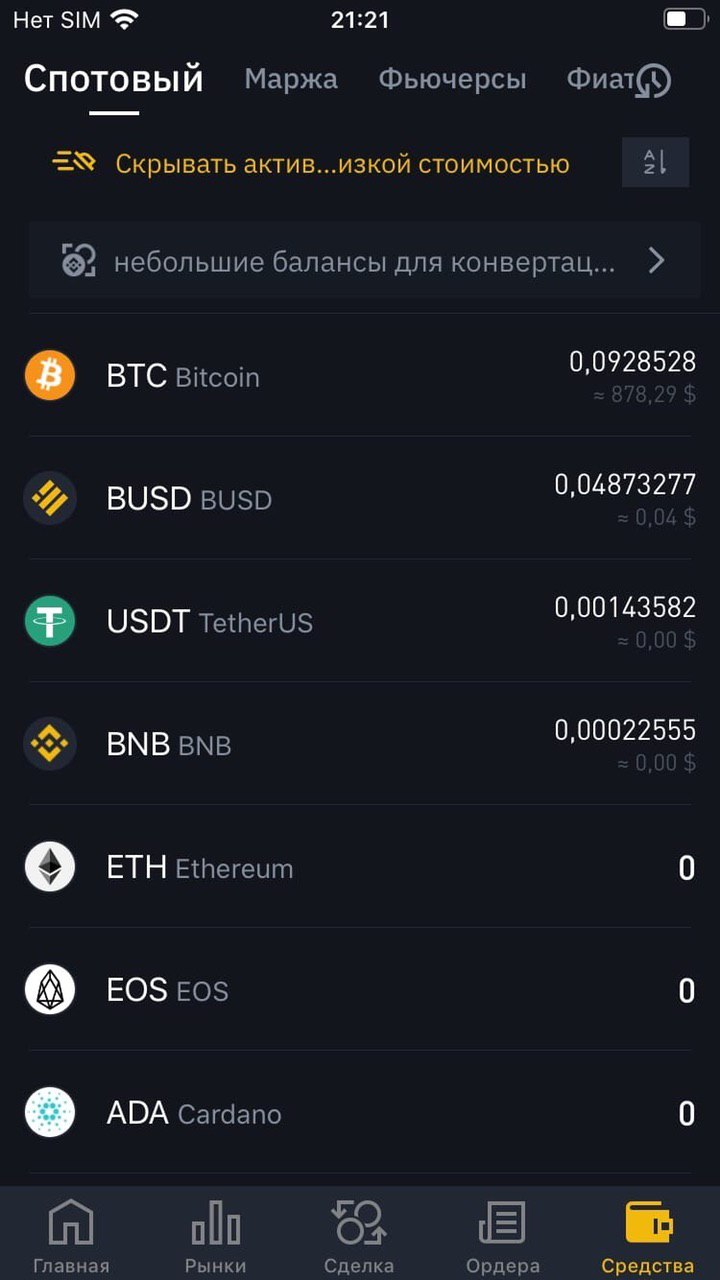Open the Ордера tab
Image resolution: width=720 pixels, height=1280 pixels.
[503, 1237]
